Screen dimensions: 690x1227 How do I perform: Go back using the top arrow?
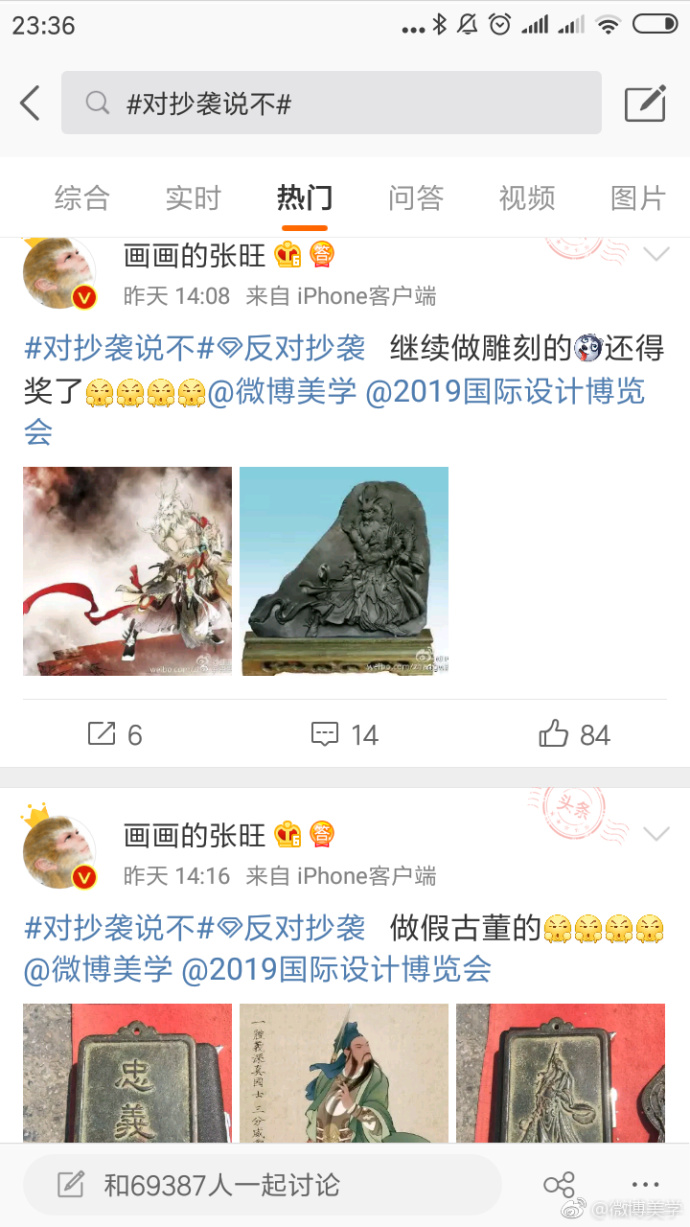tap(31, 103)
